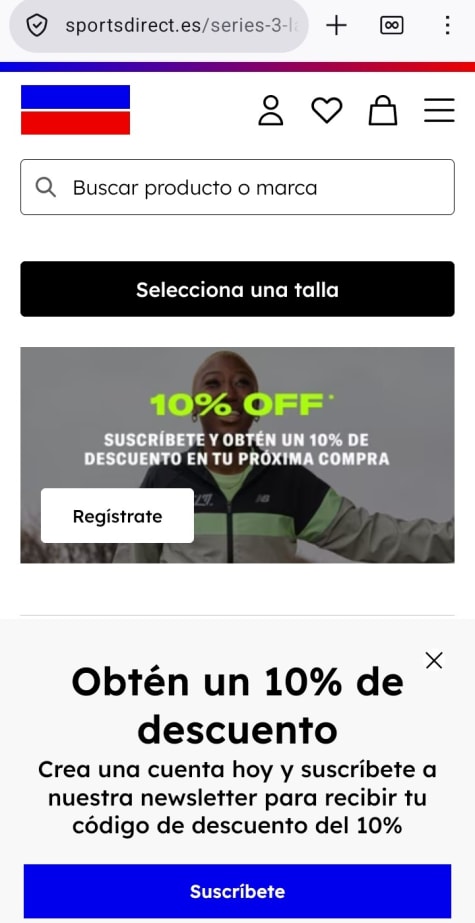This screenshot has width=475, height=923.
Task: Open the wishlist heart icon
Action: 327,111
